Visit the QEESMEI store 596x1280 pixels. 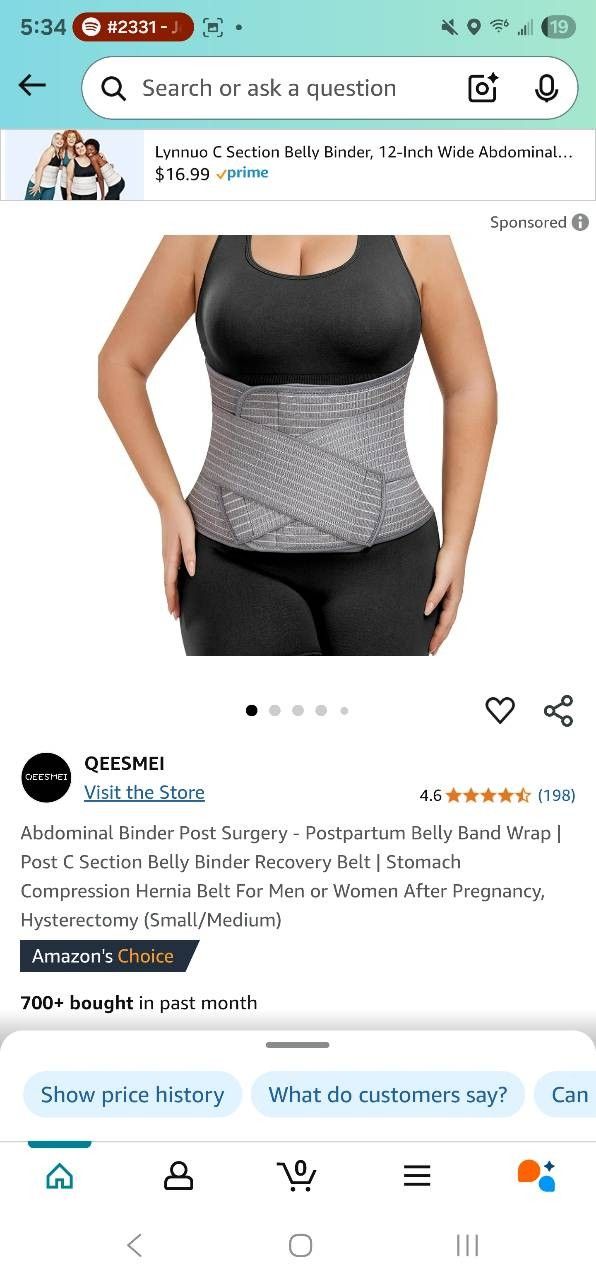click(144, 792)
